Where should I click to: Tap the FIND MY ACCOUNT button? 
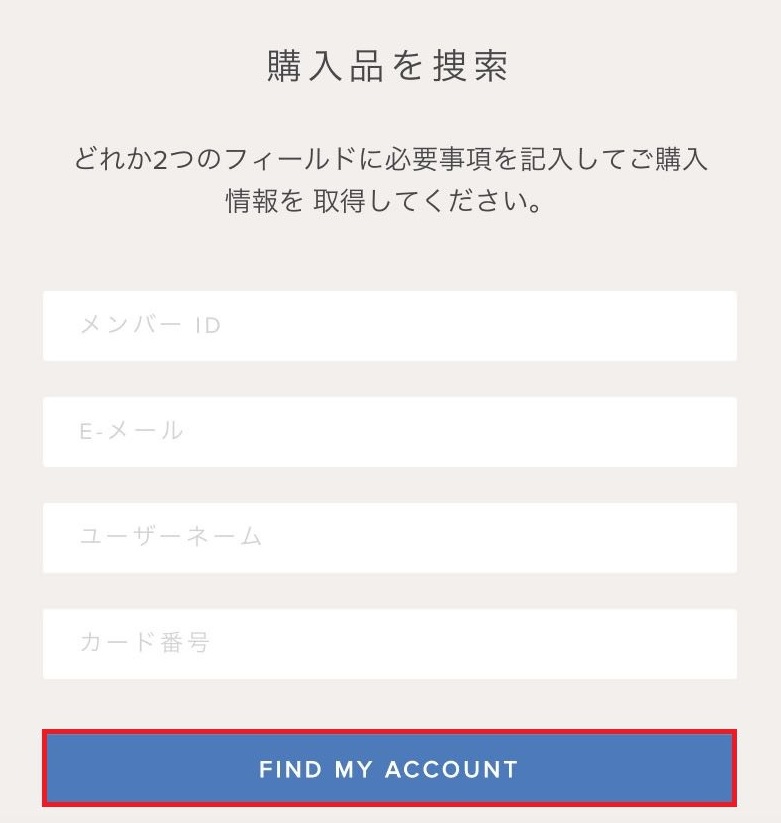[389, 768]
